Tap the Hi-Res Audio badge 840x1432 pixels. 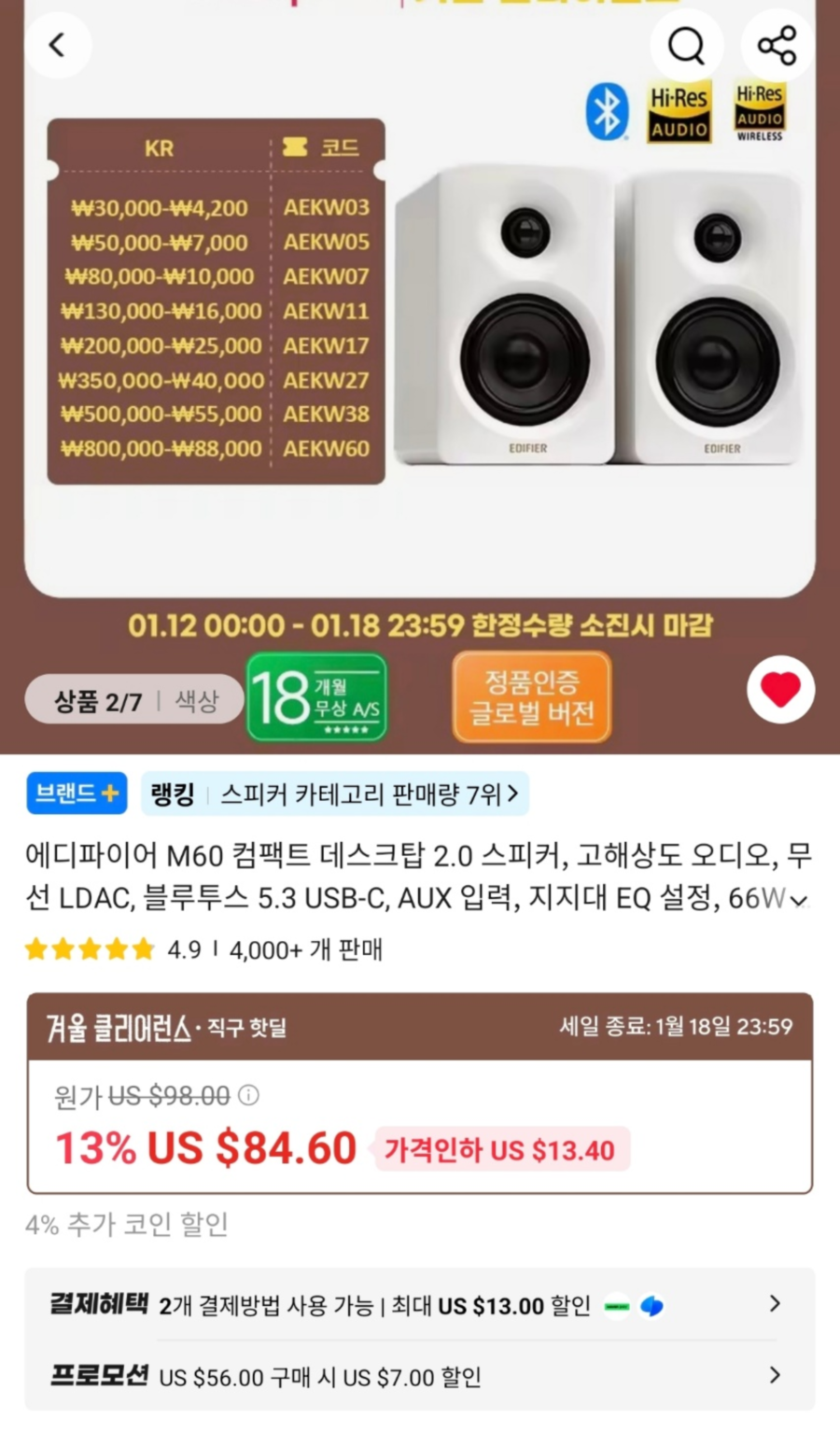(679, 111)
